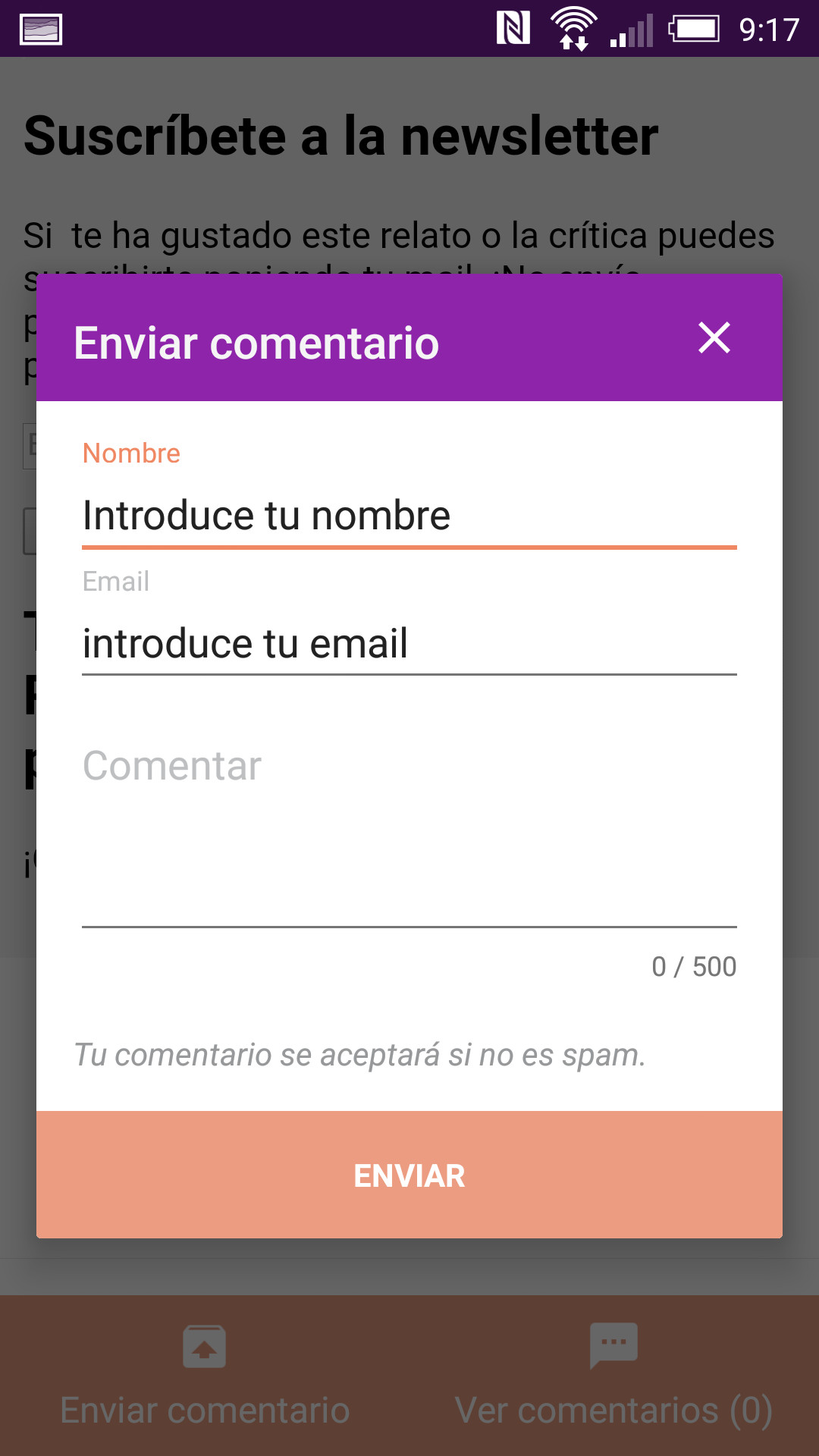Close the Enviar comentario dialog
Viewport: 819px width, 1456px height.
tap(714, 338)
